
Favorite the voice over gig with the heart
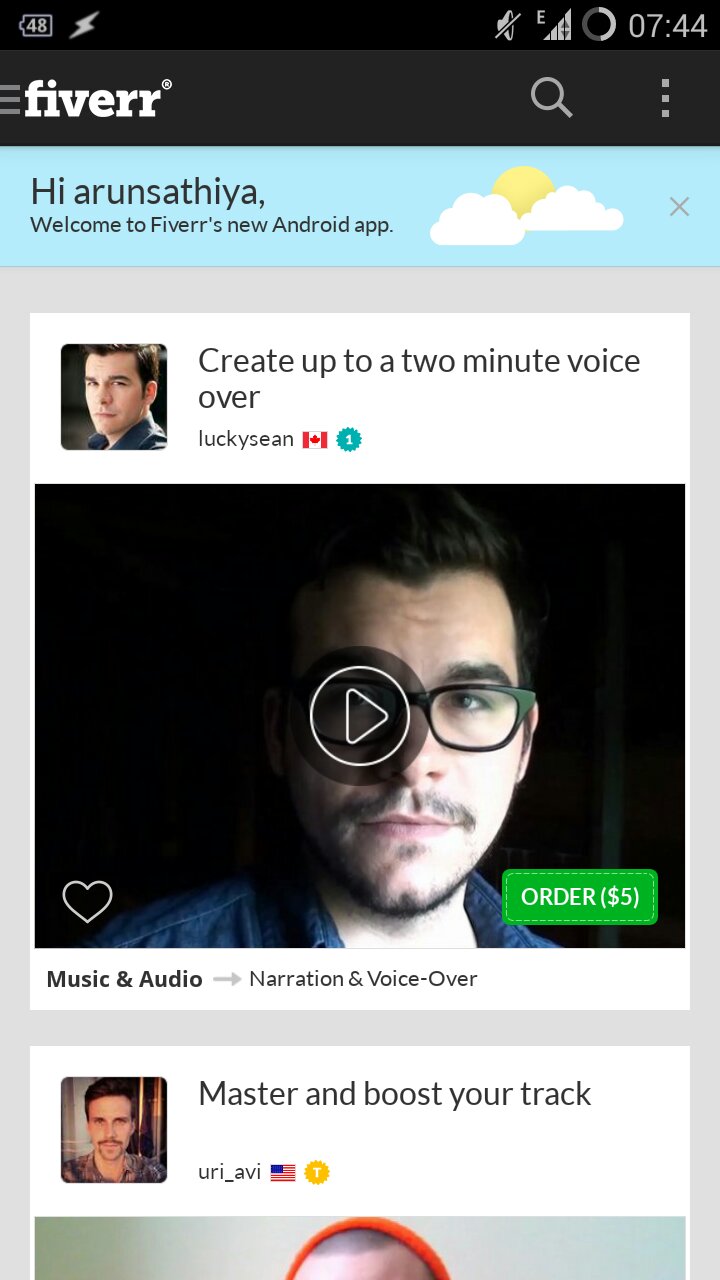(88, 902)
